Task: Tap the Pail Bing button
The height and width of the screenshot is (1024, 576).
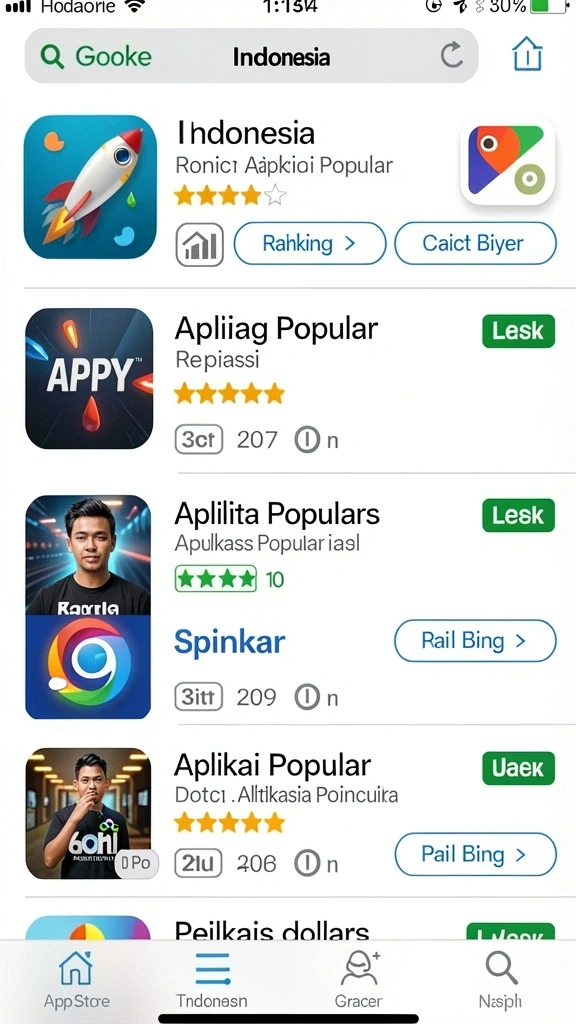Action: (x=475, y=854)
